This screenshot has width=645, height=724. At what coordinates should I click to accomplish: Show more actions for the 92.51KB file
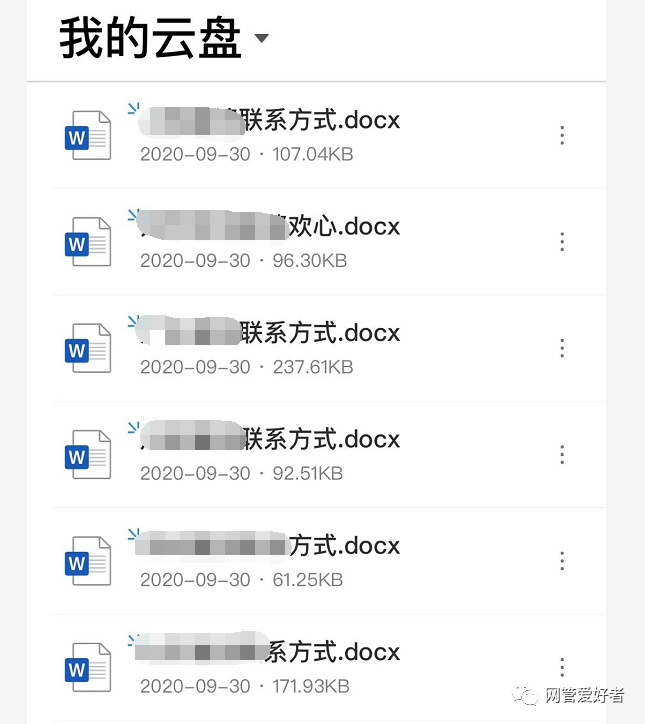[562, 455]
